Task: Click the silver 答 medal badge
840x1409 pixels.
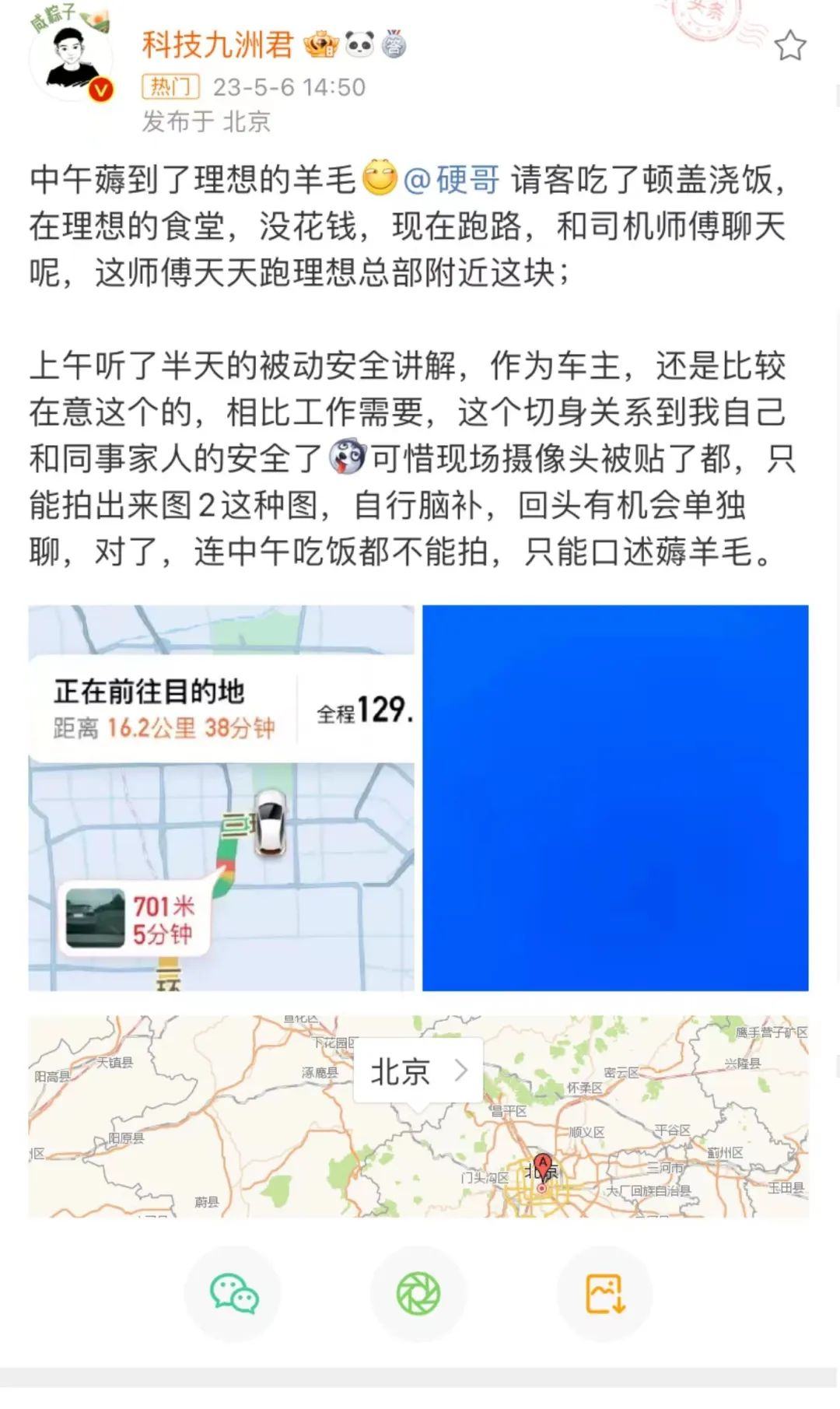Action: (393, 45)
